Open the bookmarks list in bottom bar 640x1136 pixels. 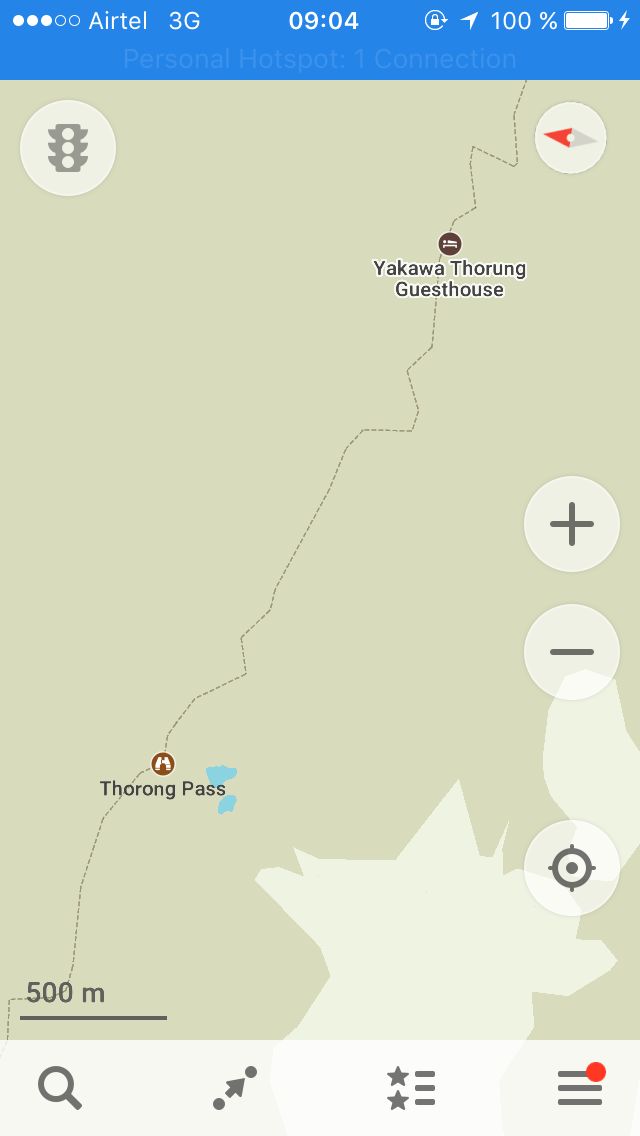click(410, 1088)
